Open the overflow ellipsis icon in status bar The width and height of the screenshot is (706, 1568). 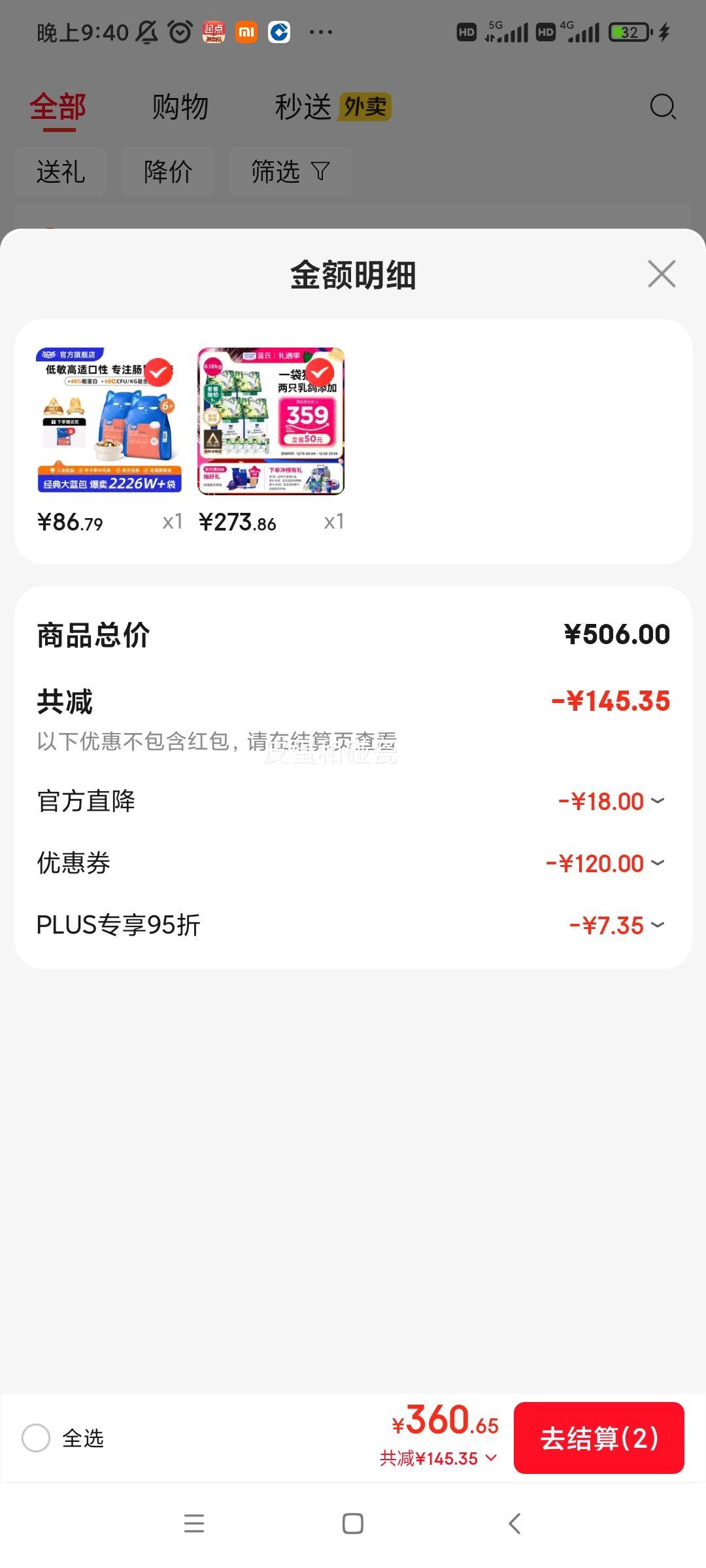pyautogui.click(x=320, y=31)
